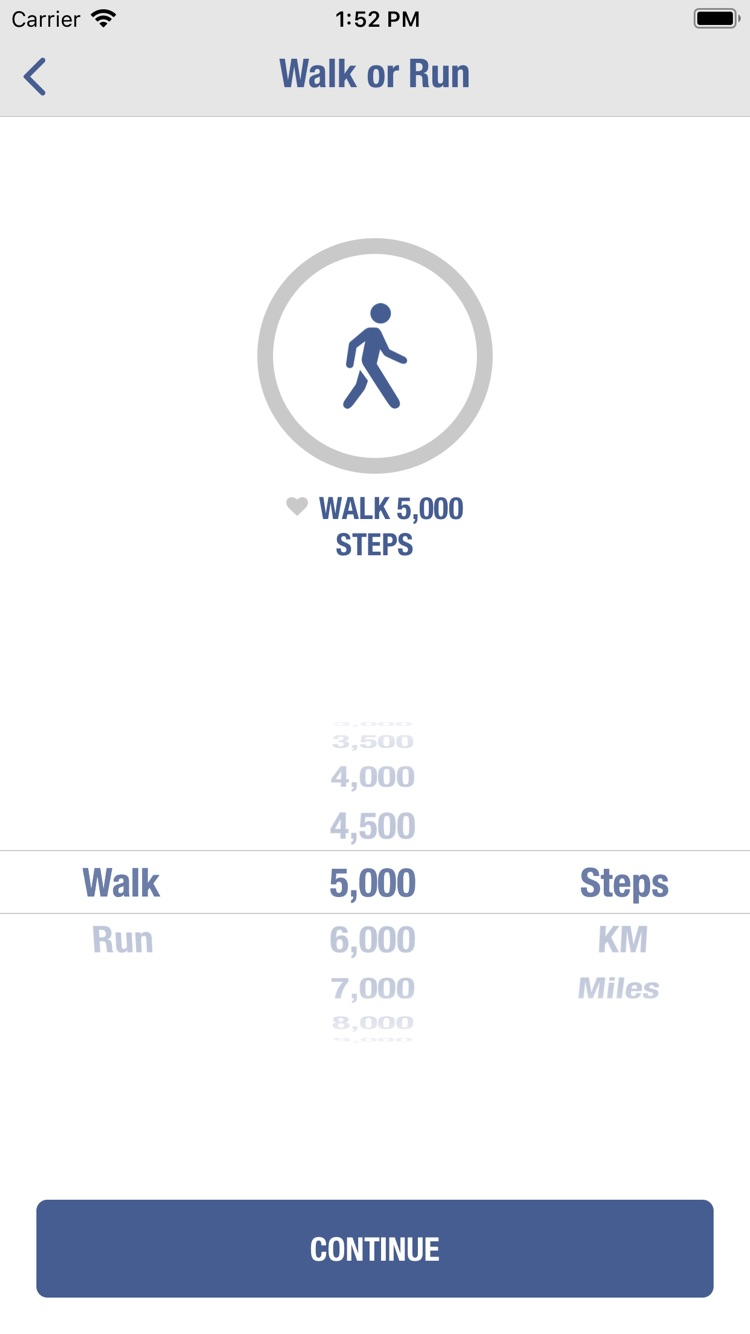Choose 4,500 in the amount picker
This screenshot has height=1334, width=750.
(373, 826)
